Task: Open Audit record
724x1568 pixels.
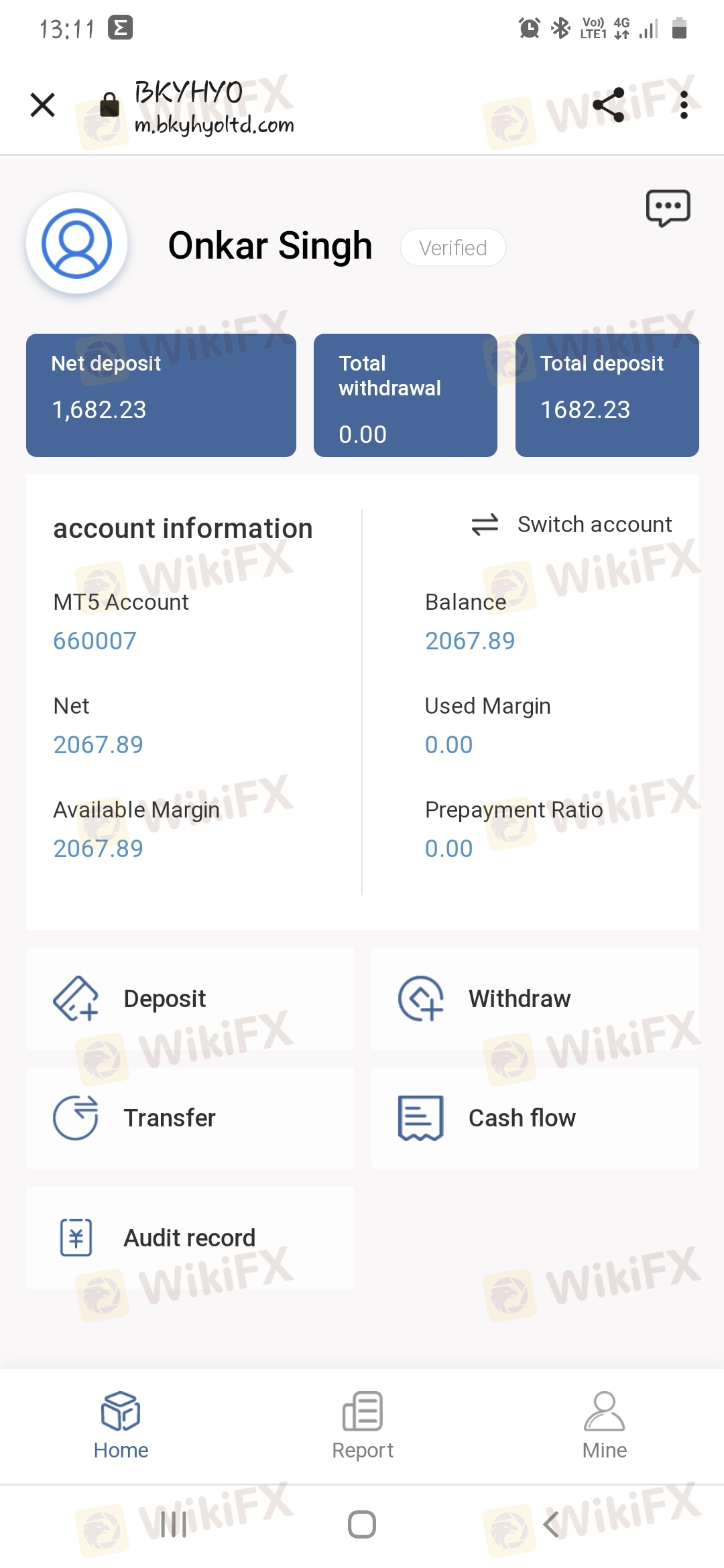Action: pyautogui.click(x=190, y=1238)
